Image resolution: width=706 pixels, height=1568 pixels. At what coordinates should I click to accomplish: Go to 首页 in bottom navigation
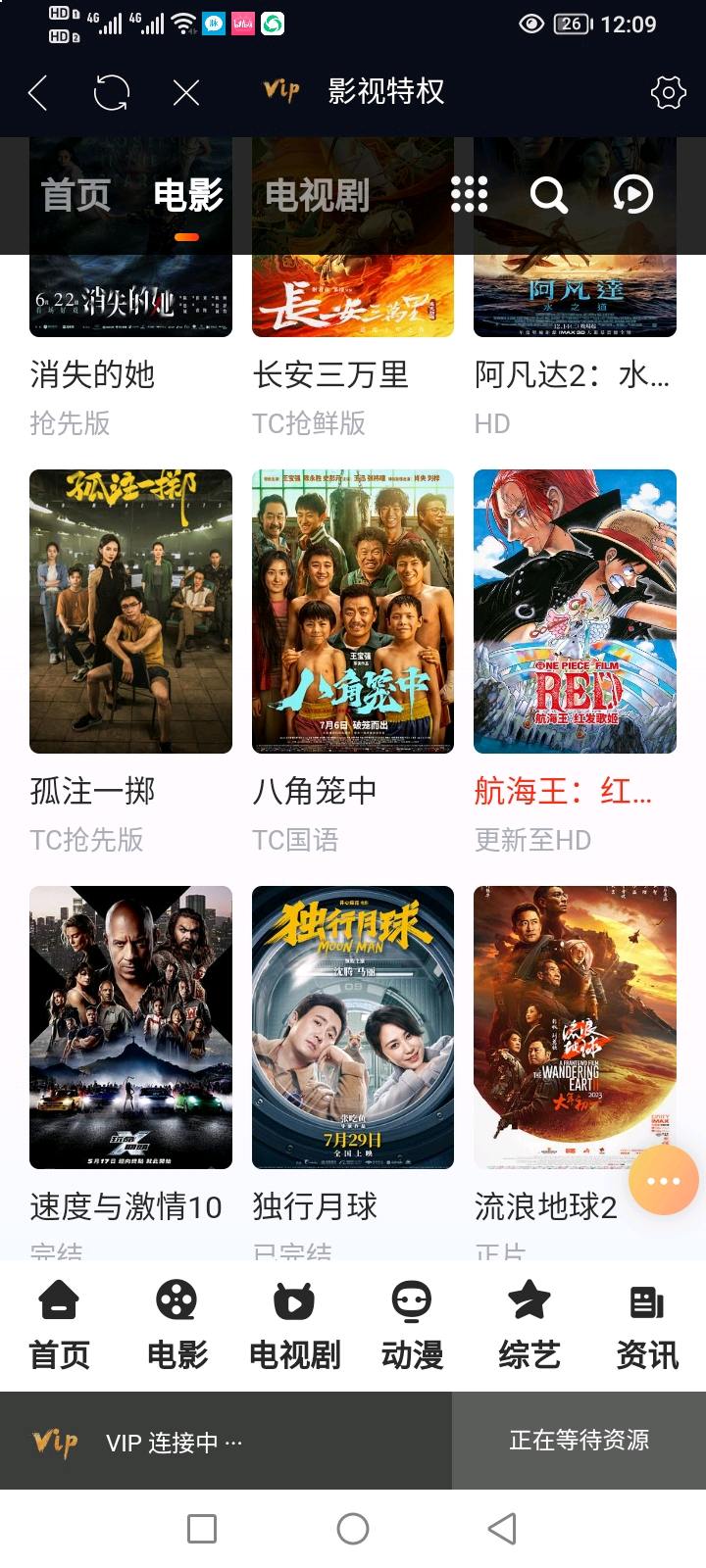tap(59, 1325)
